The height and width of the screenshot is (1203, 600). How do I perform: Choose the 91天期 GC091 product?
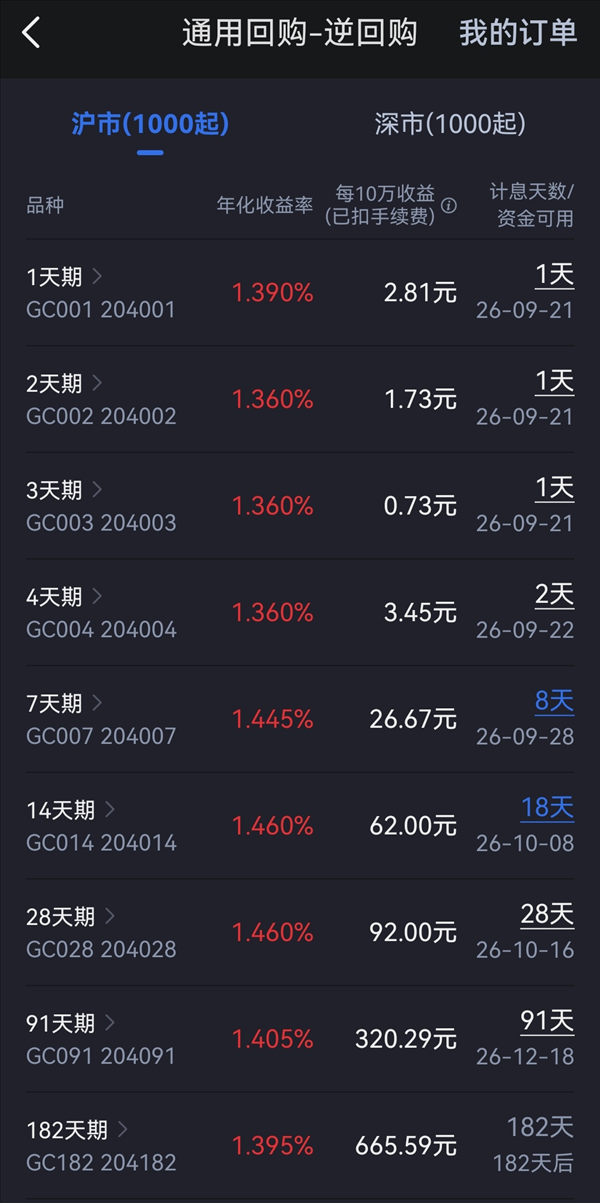click(300, 1040)
